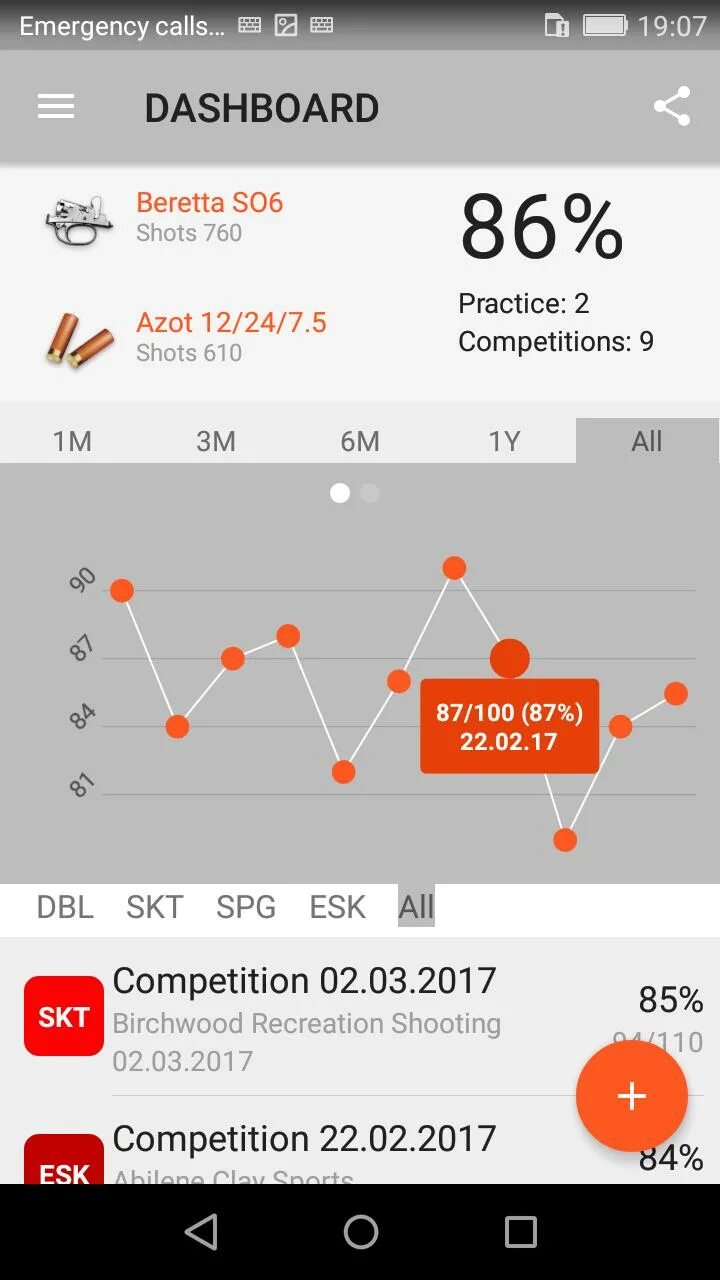Go back with the system back button
720x1280 pixels.
point(201,1232)
